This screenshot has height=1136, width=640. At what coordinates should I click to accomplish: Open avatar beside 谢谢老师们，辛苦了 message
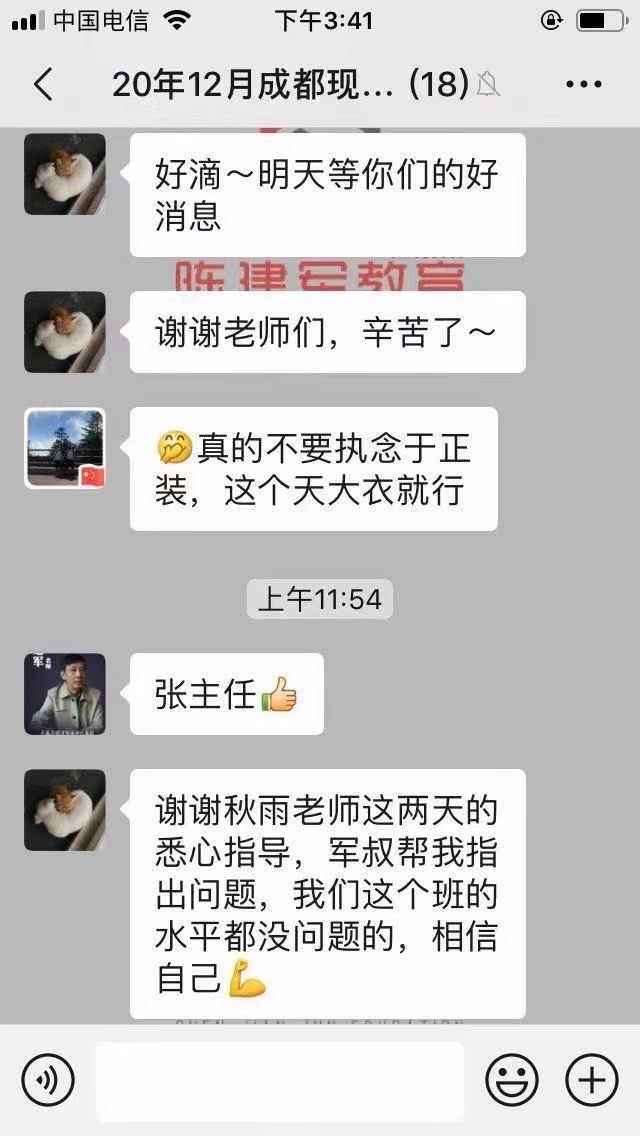click(x=65, y=332)
